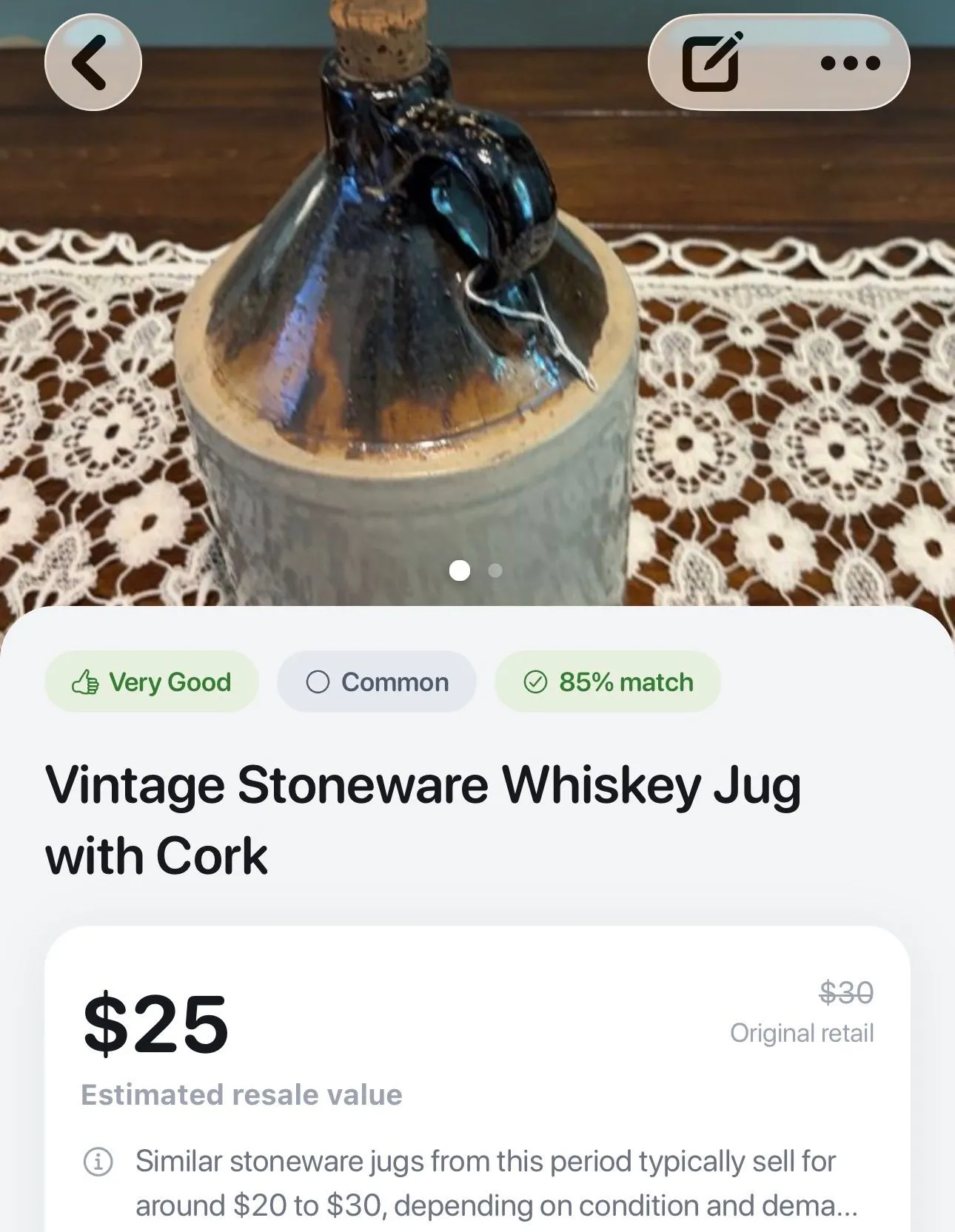Open the three-dot overflow menu
Image resolution: width=955 pixels, height=1232 pixels.
(851, 63)
